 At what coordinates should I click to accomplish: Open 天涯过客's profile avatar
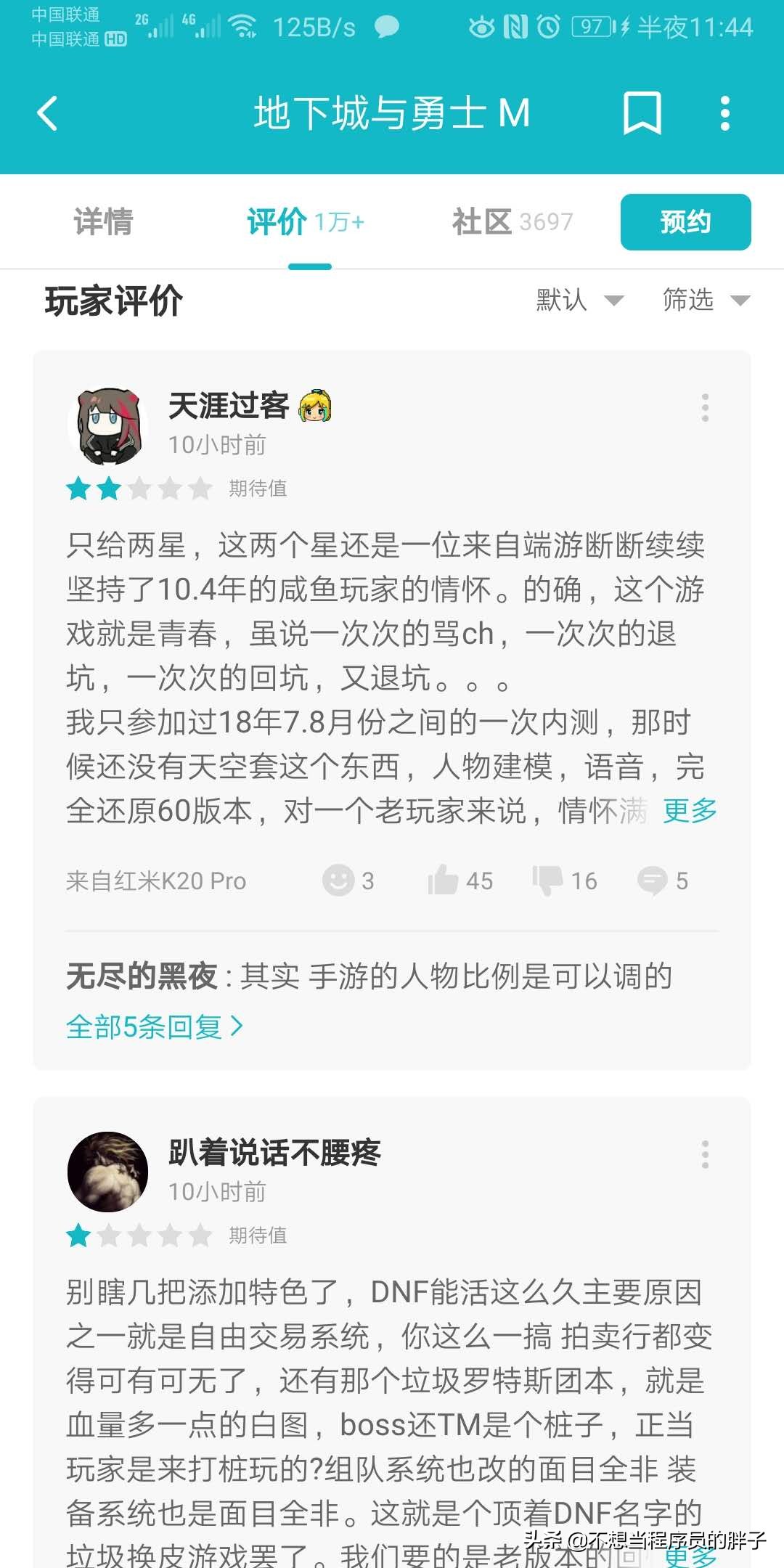[x=108, y=426]
